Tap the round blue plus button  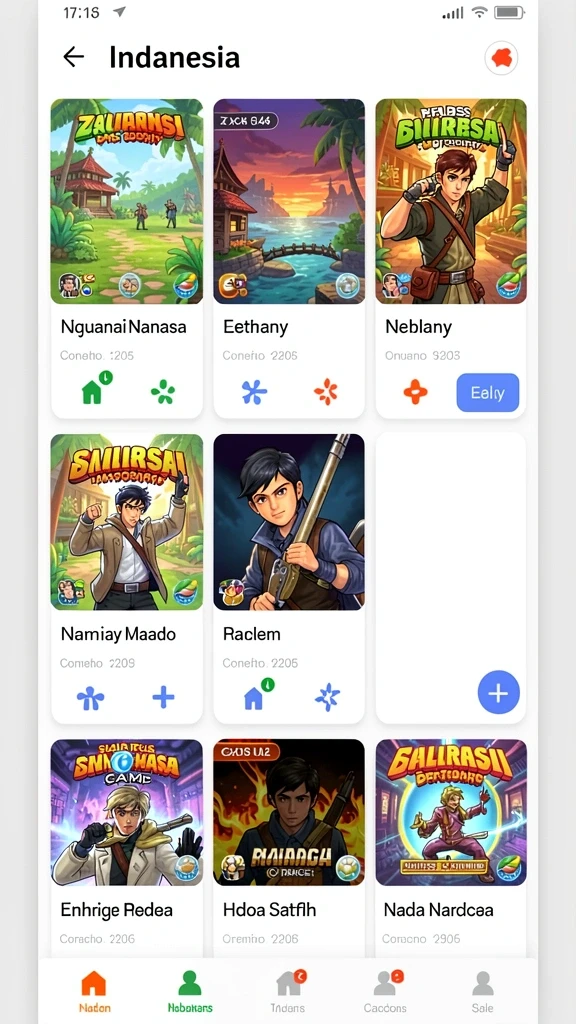pos(498,692)
